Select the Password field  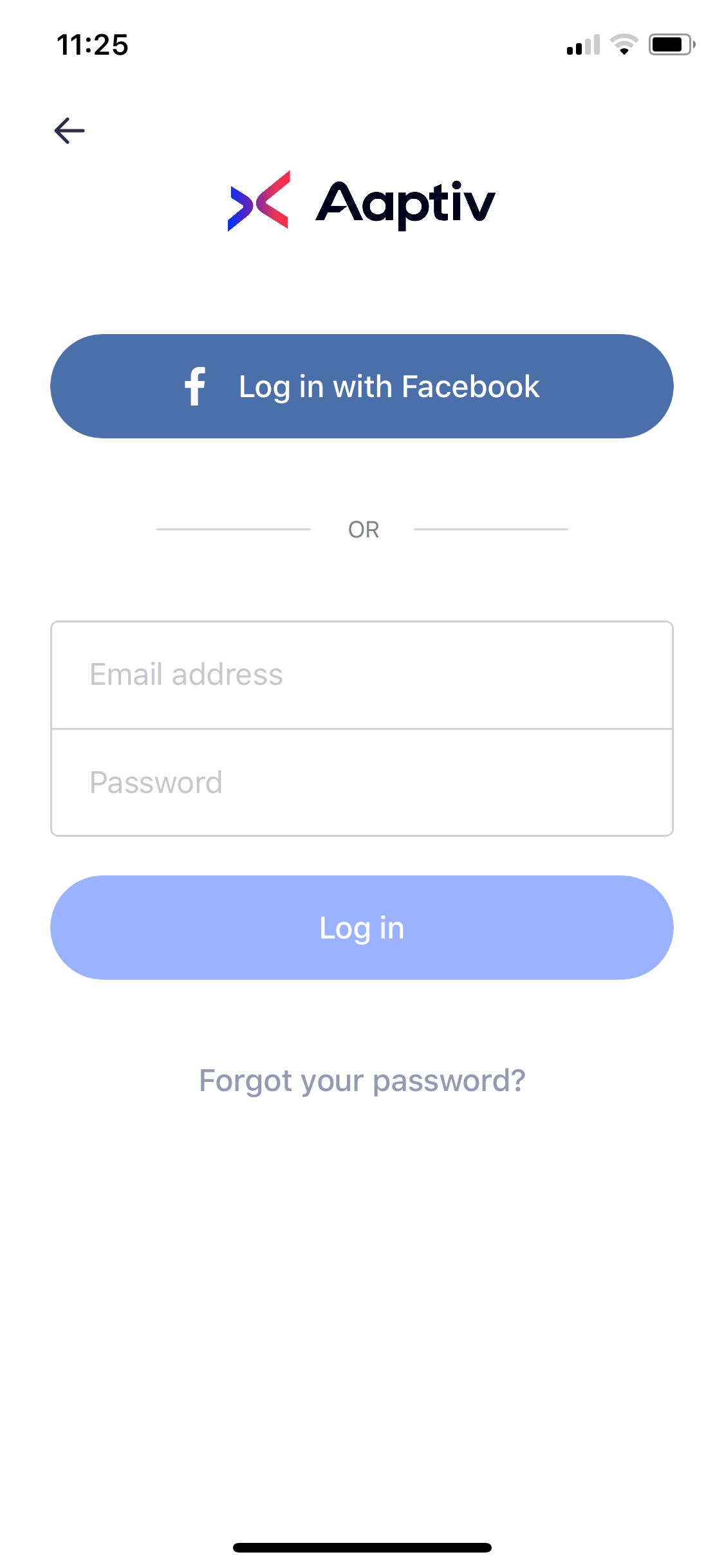coord(362,783)
